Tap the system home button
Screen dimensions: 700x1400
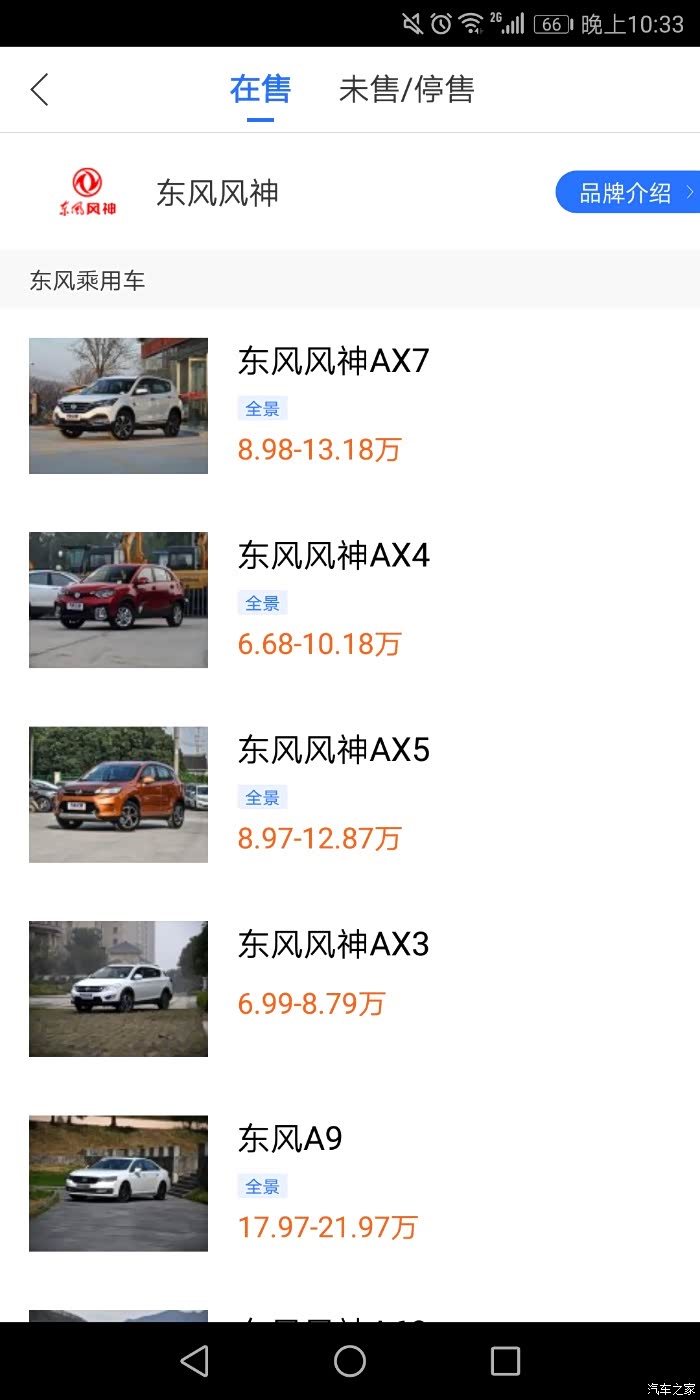350,1360
